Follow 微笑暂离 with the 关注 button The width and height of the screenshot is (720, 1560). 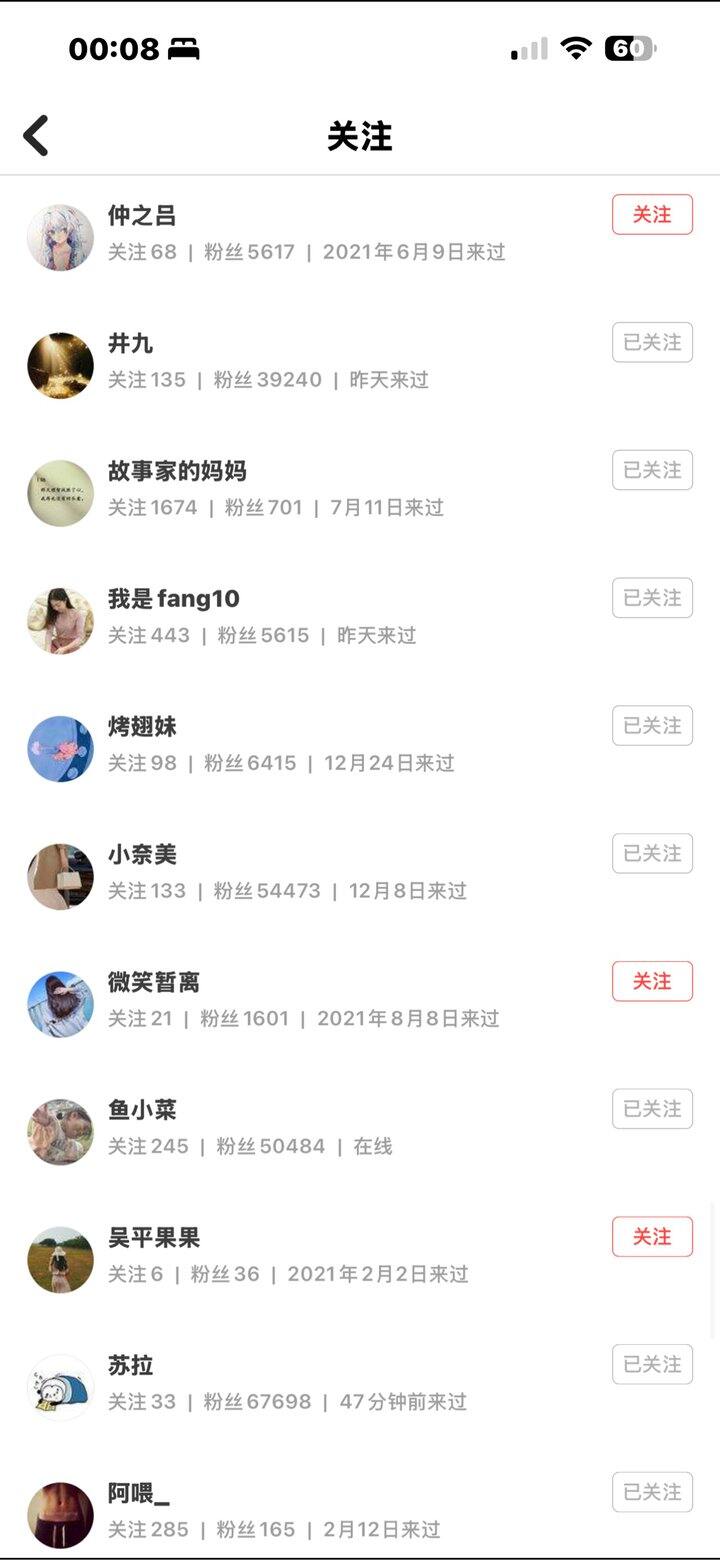coord(652,982)
